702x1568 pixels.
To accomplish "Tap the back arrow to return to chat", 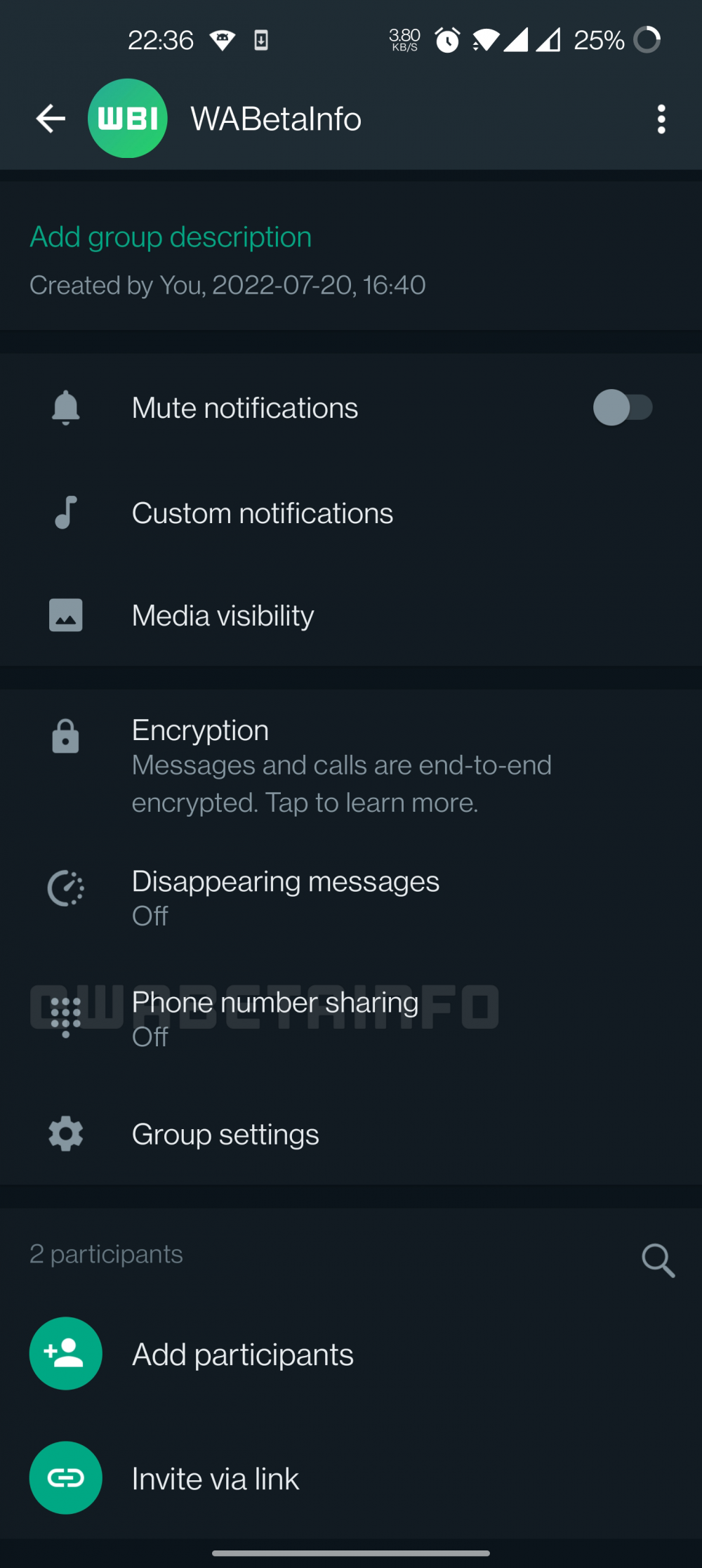I will coord(50,118).
